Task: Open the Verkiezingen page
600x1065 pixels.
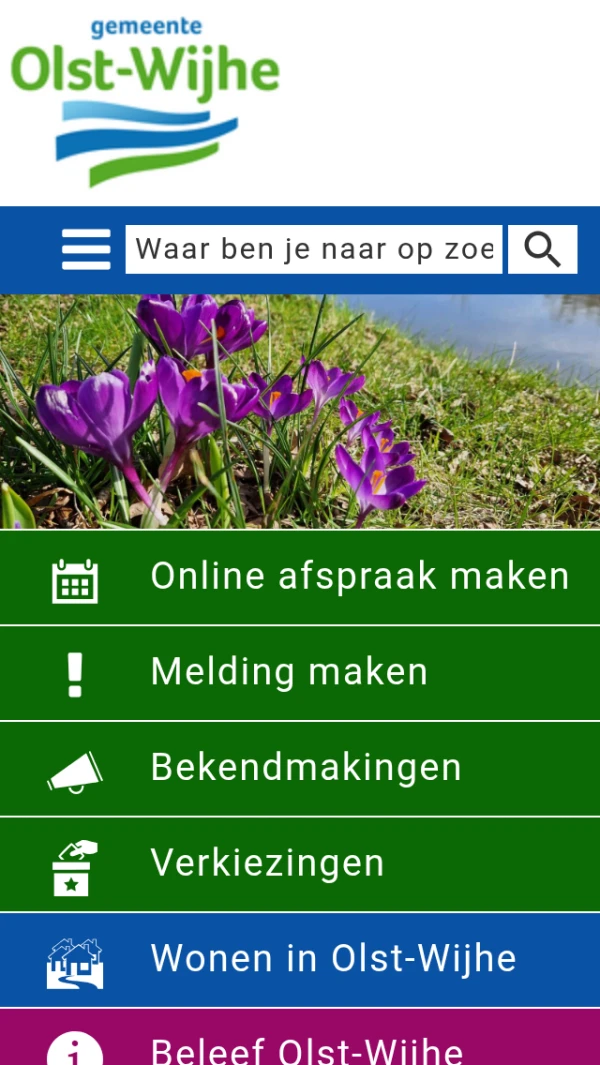Action: click(300, 864)
